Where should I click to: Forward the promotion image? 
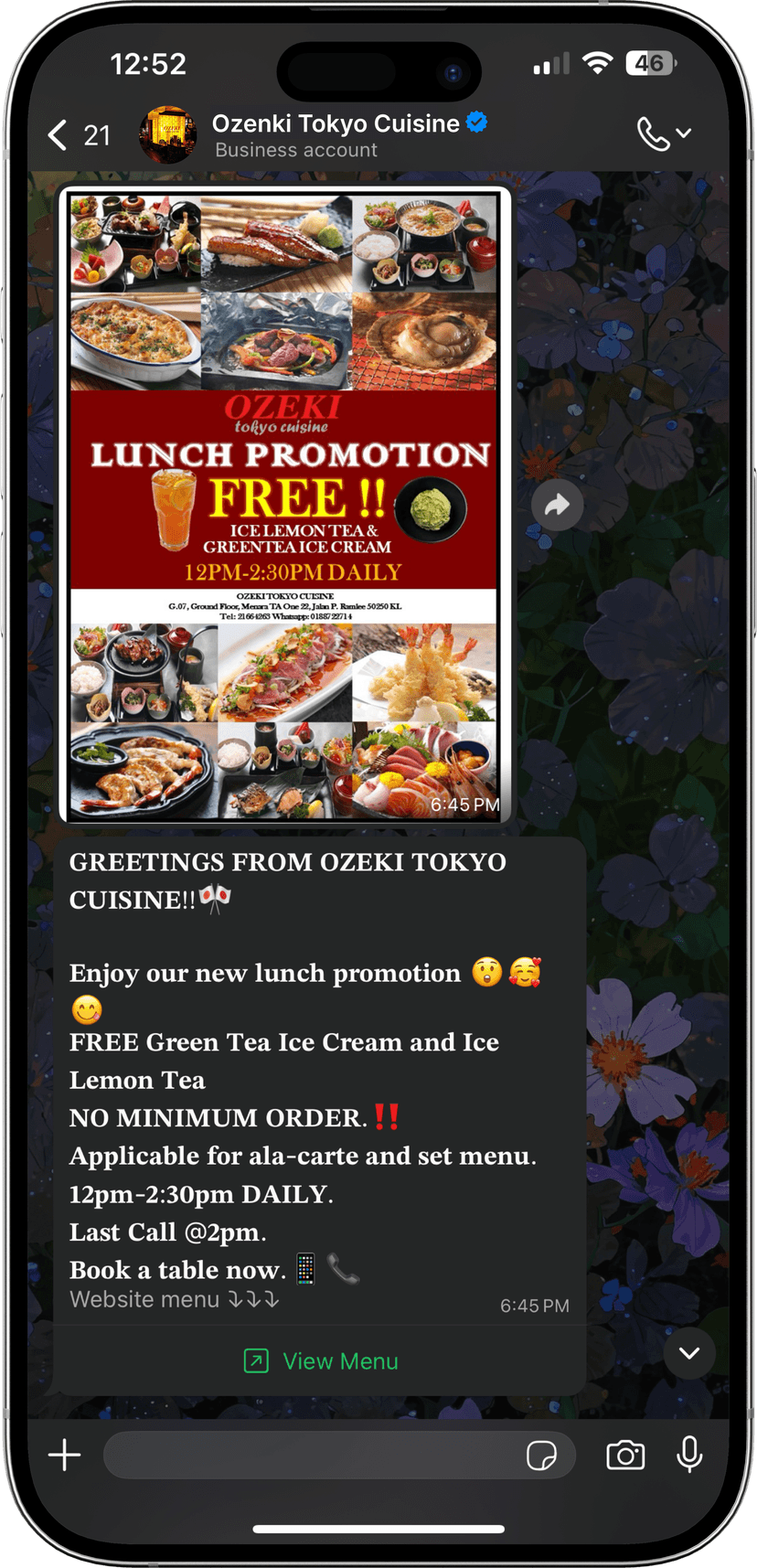click(557, 505)
